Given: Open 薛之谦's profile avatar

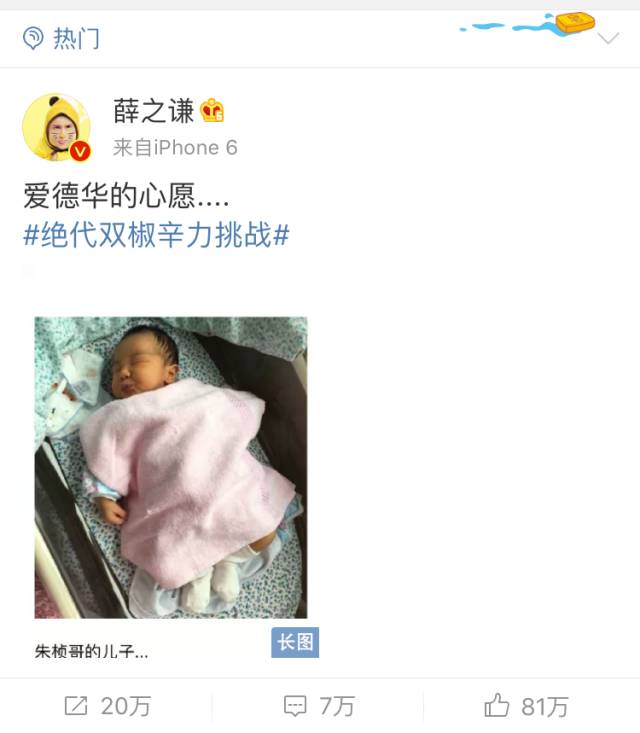Looking at the screenshot, I should pyautogui.click(x=56, y=127).
